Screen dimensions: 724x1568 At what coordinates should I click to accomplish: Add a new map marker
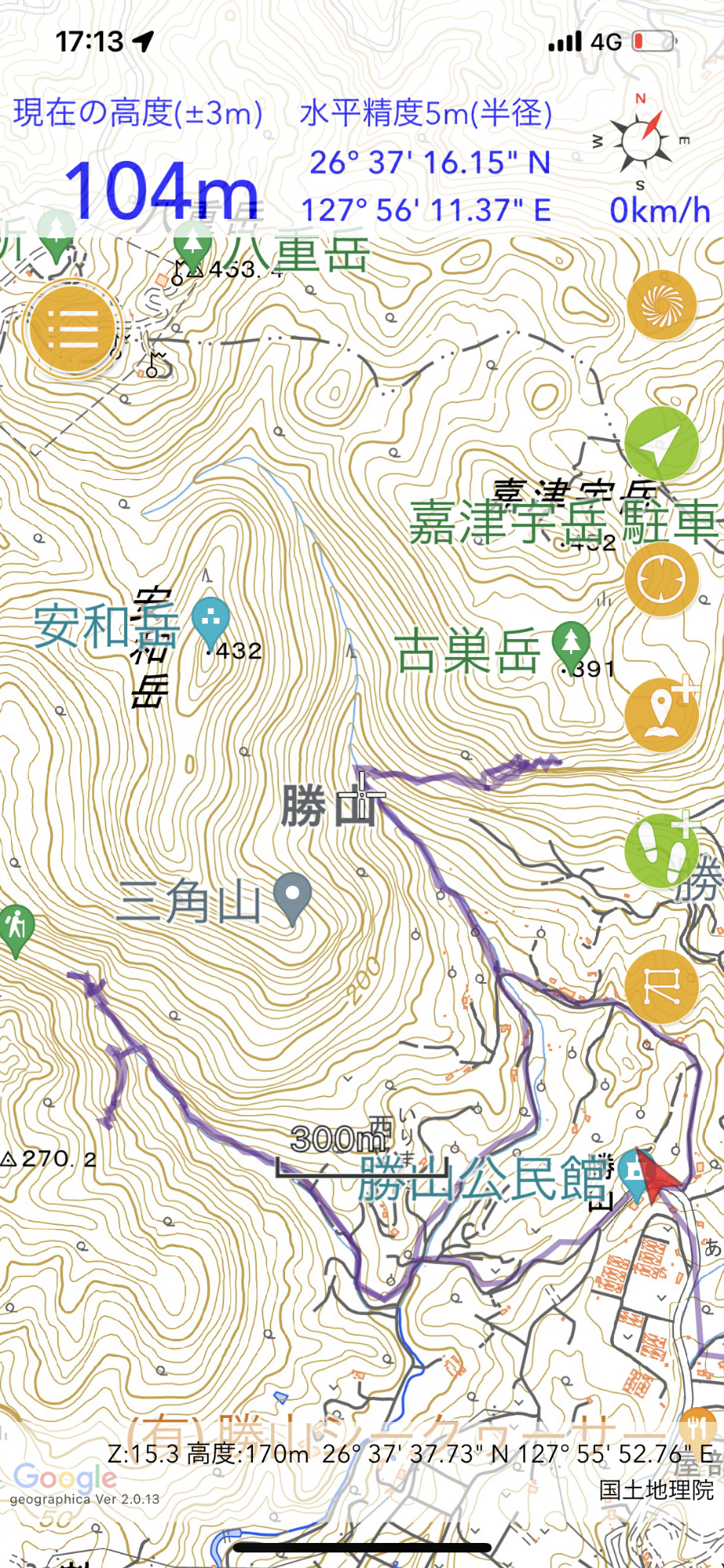pyautogui.click(x=662, y=714)
